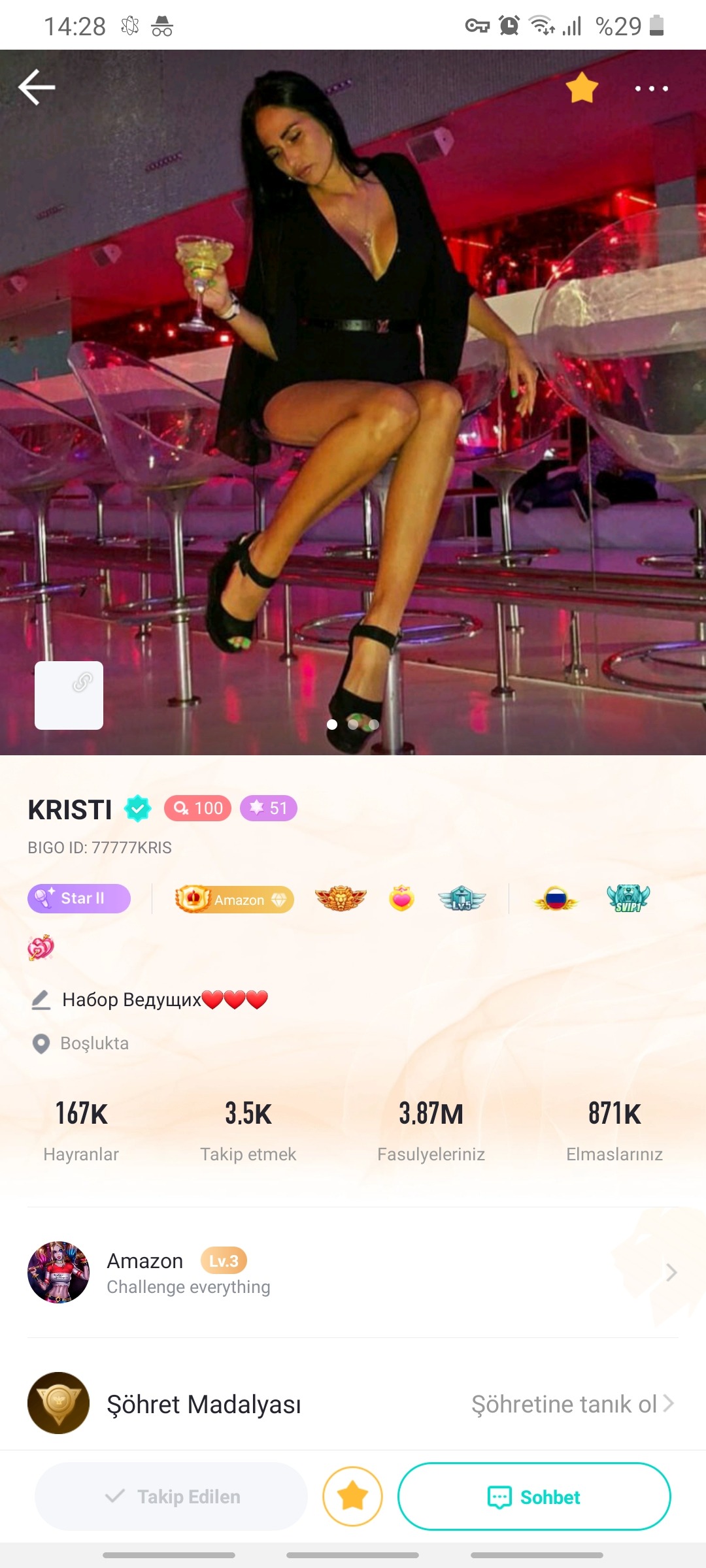Tap the star icon on the cover photo
Viewport: 706px width, 1568px height.
click(582, 88)
